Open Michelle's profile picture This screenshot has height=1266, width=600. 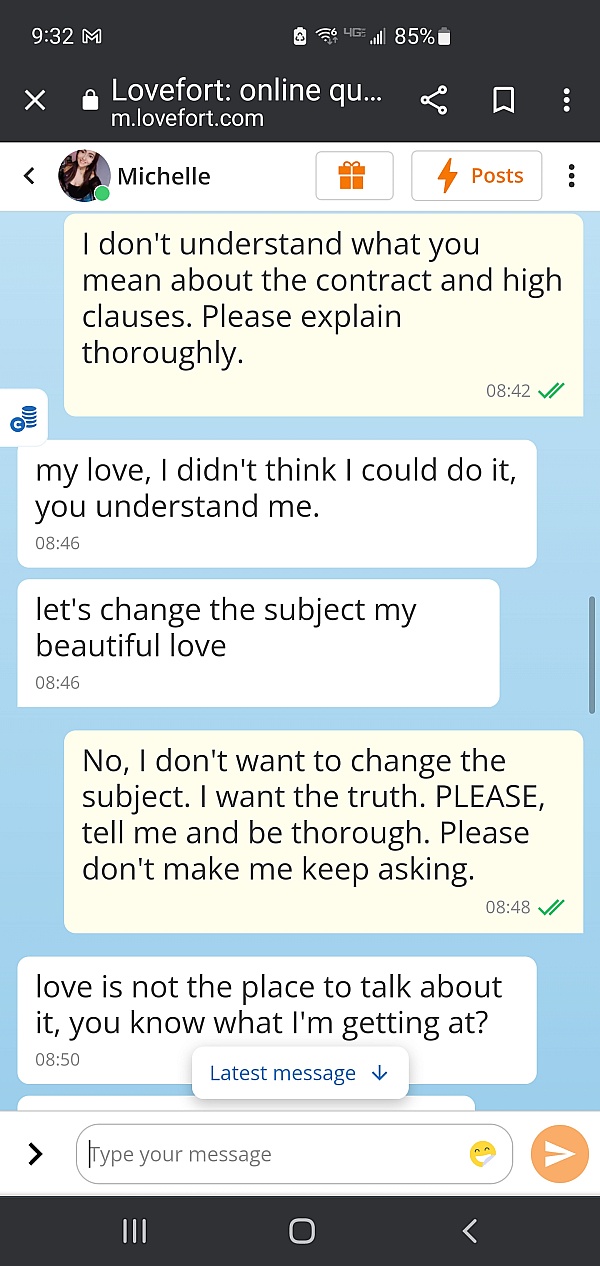pyautogui.click(x=83, y=176)
